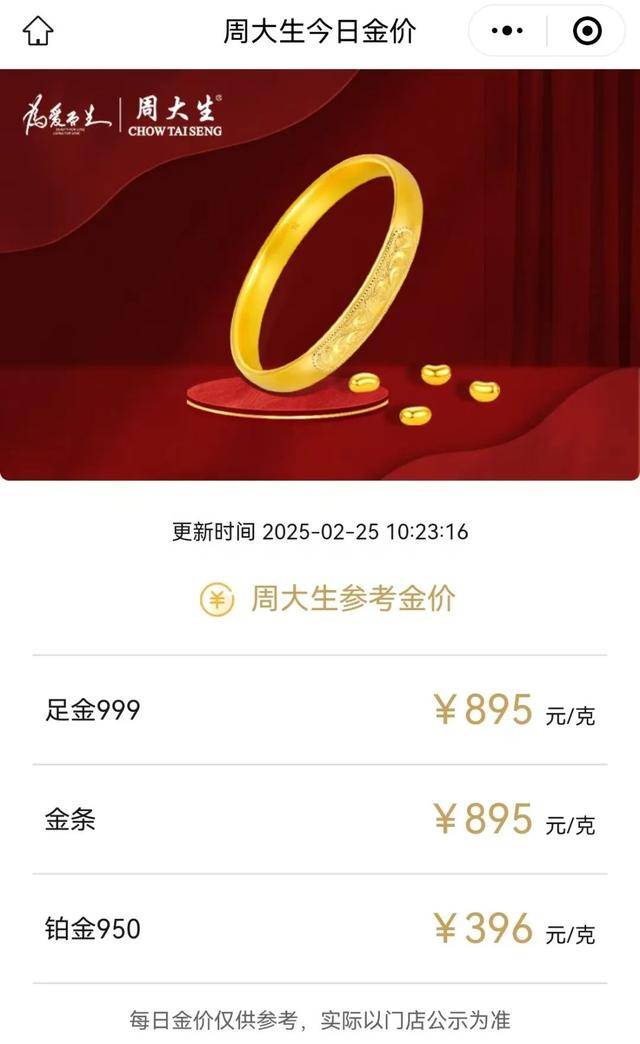
Task: Close the mini program with the circle button
Action: [x=587, y=31]
